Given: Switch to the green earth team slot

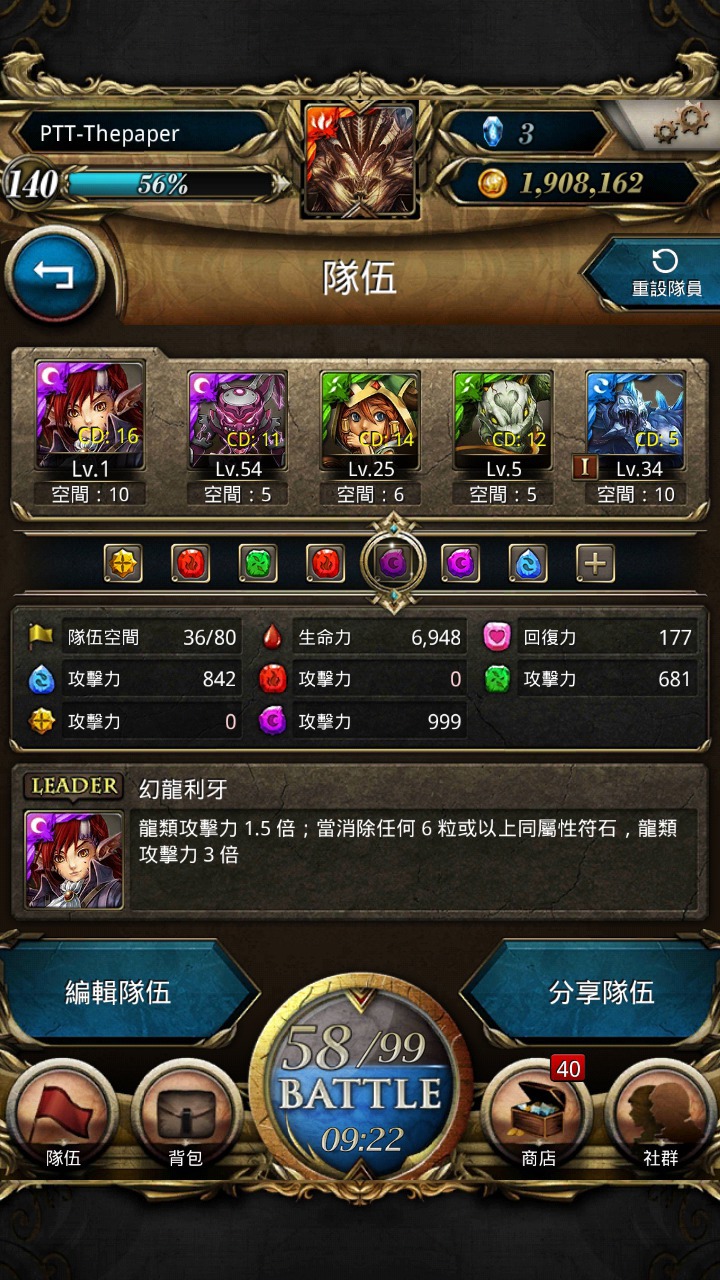Looking at the screenshot, I should tap(258, 564).
